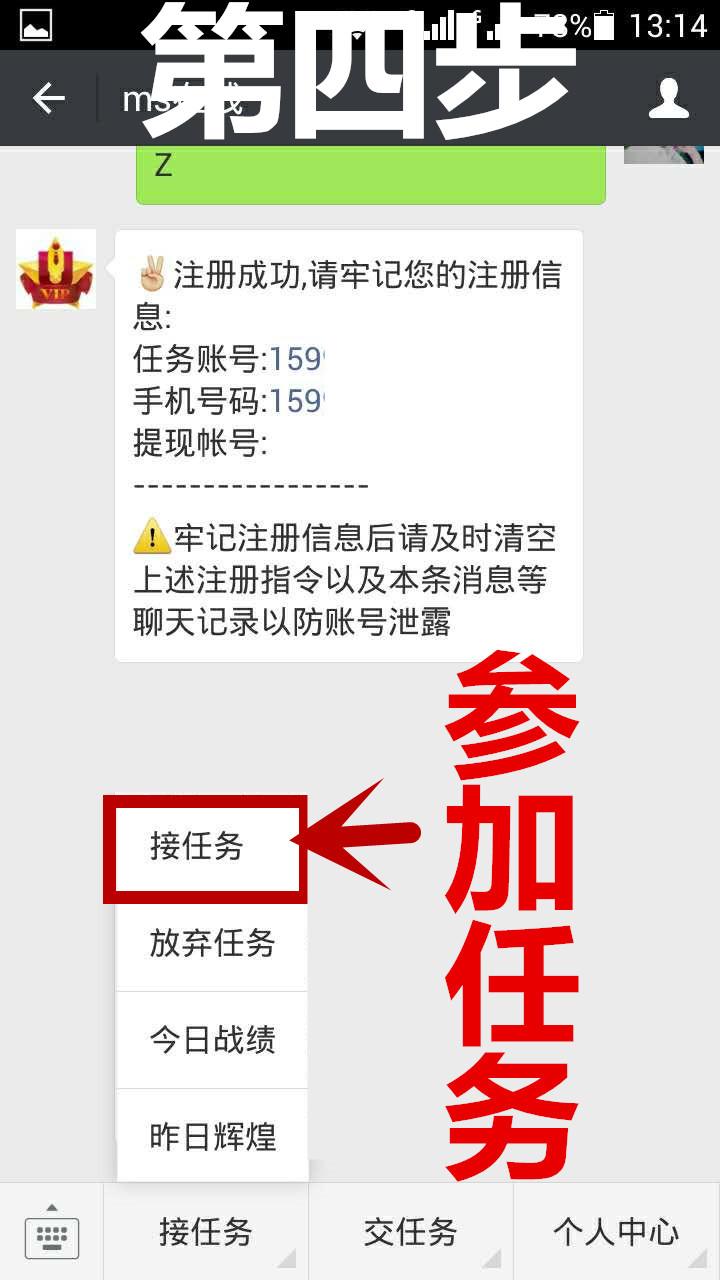Viewport: 720px width, 1280px height.
Task: Expand the 交任务 bottom menu
Action: tap(411, 1233)
